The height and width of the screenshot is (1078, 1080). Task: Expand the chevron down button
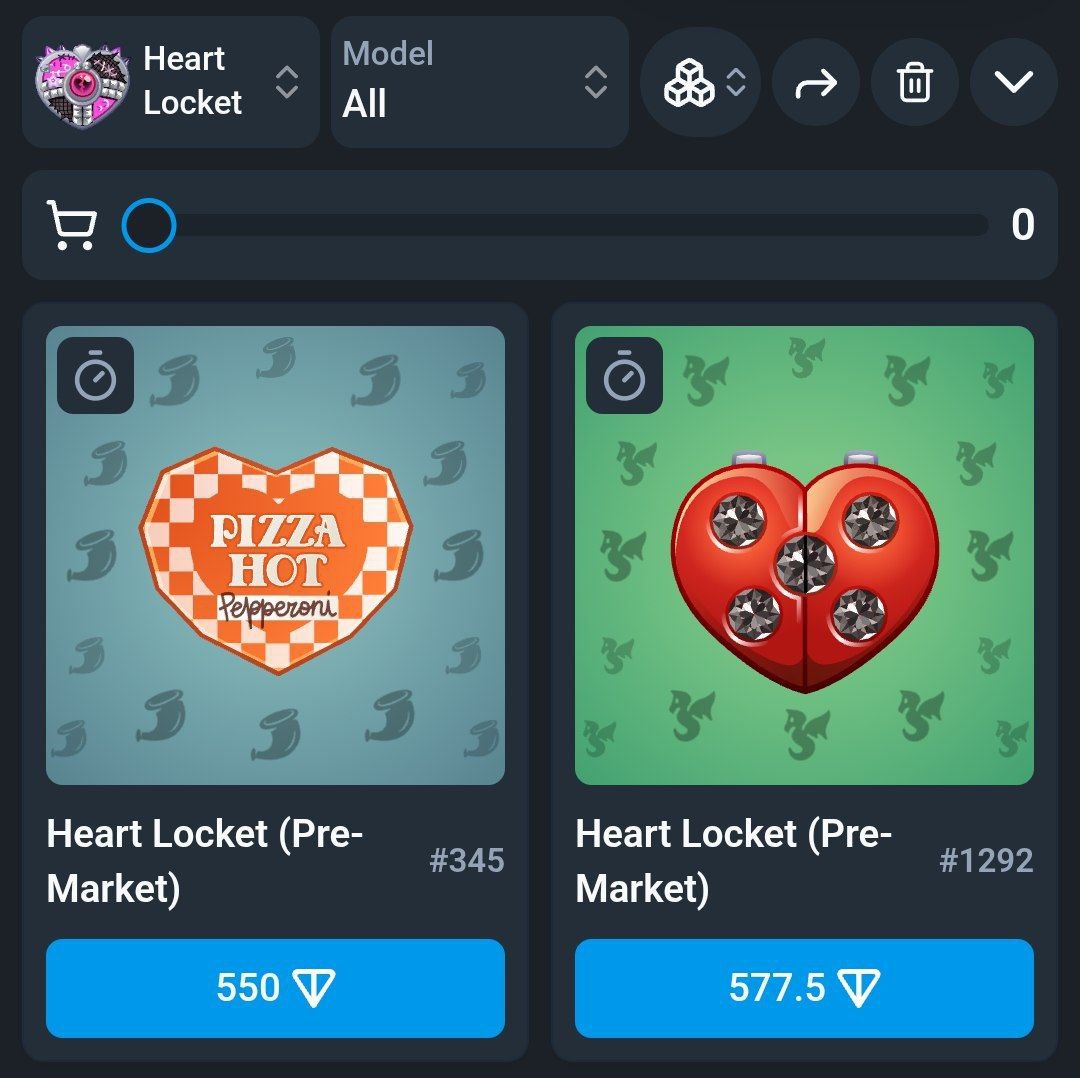(1013, 82)
